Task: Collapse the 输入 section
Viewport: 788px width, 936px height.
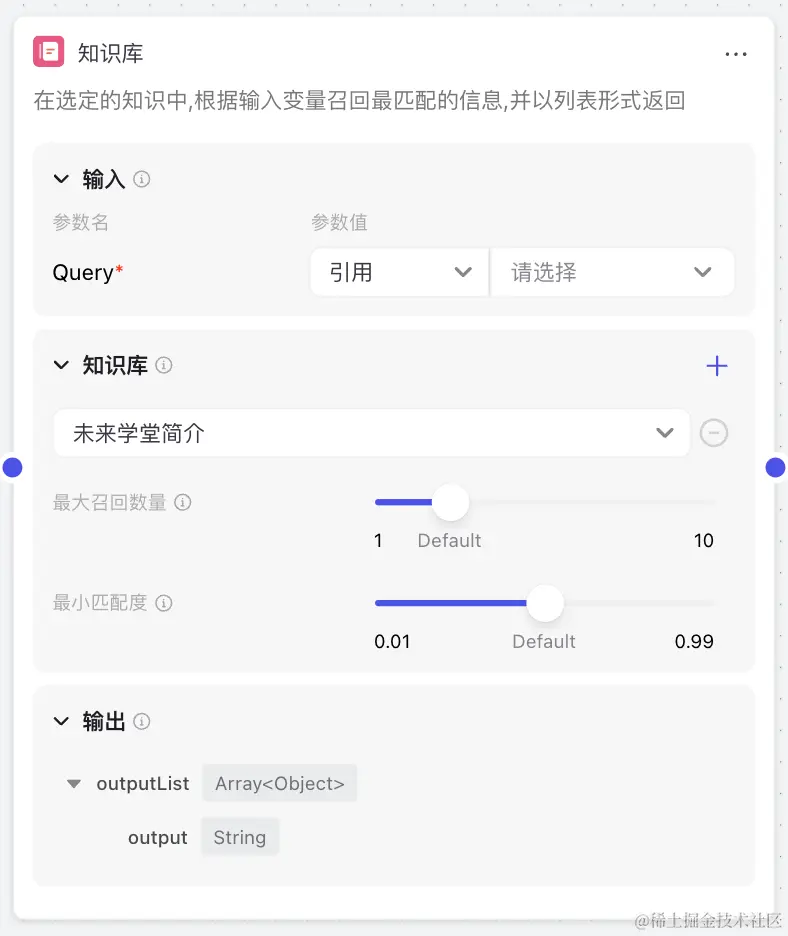Action: coord(62,179)
